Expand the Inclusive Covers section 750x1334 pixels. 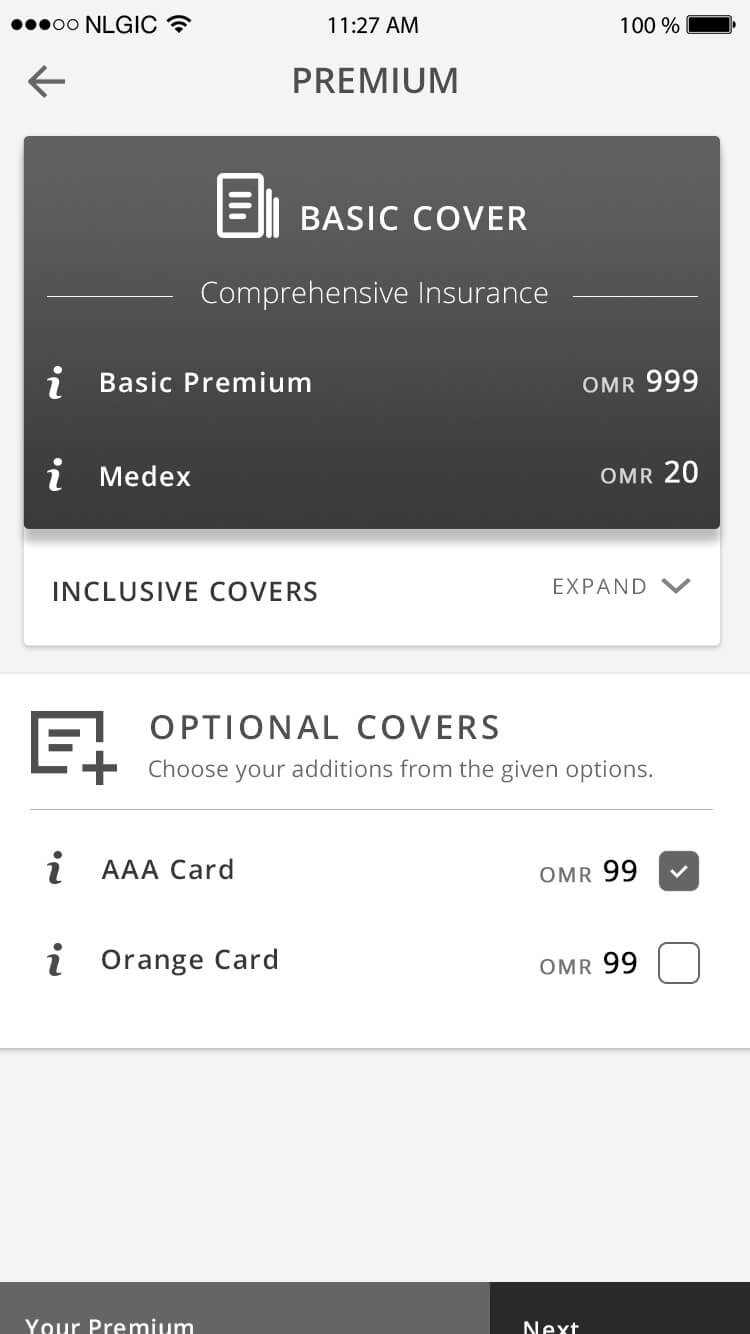[x=621, y=587]
